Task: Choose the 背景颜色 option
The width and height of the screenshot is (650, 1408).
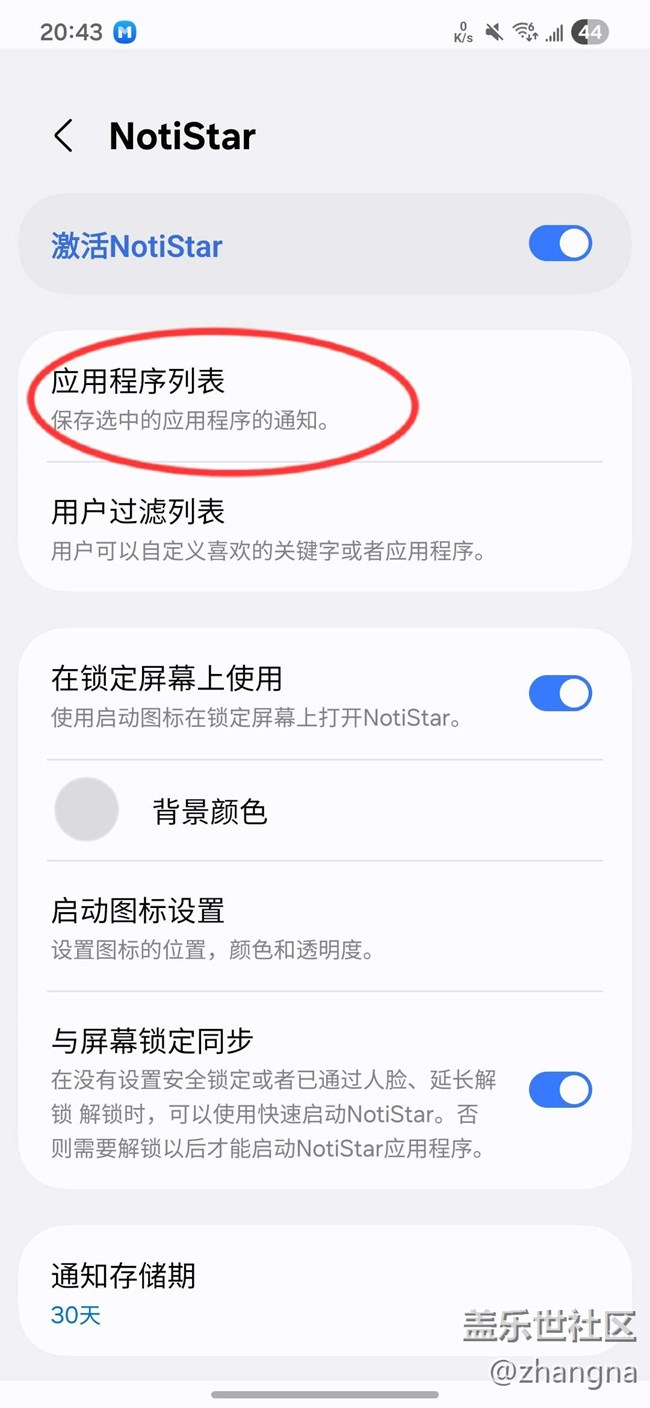Action: [210, 811]
